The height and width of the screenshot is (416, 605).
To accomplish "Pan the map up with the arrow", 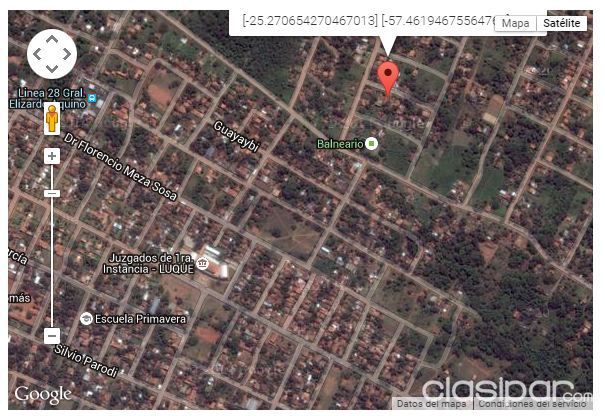I will pyautogui.click(x=52, y=39).
